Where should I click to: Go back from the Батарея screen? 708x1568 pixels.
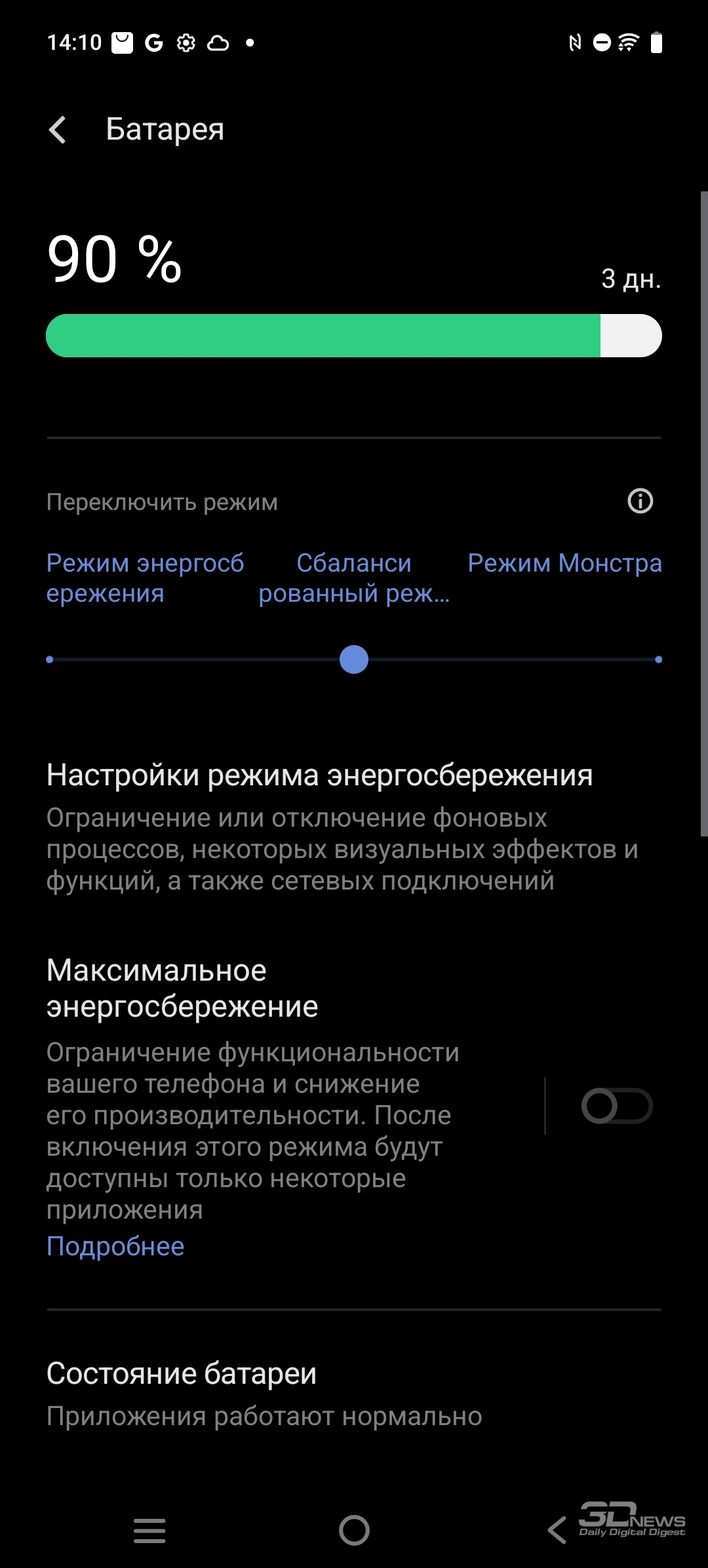58,129
